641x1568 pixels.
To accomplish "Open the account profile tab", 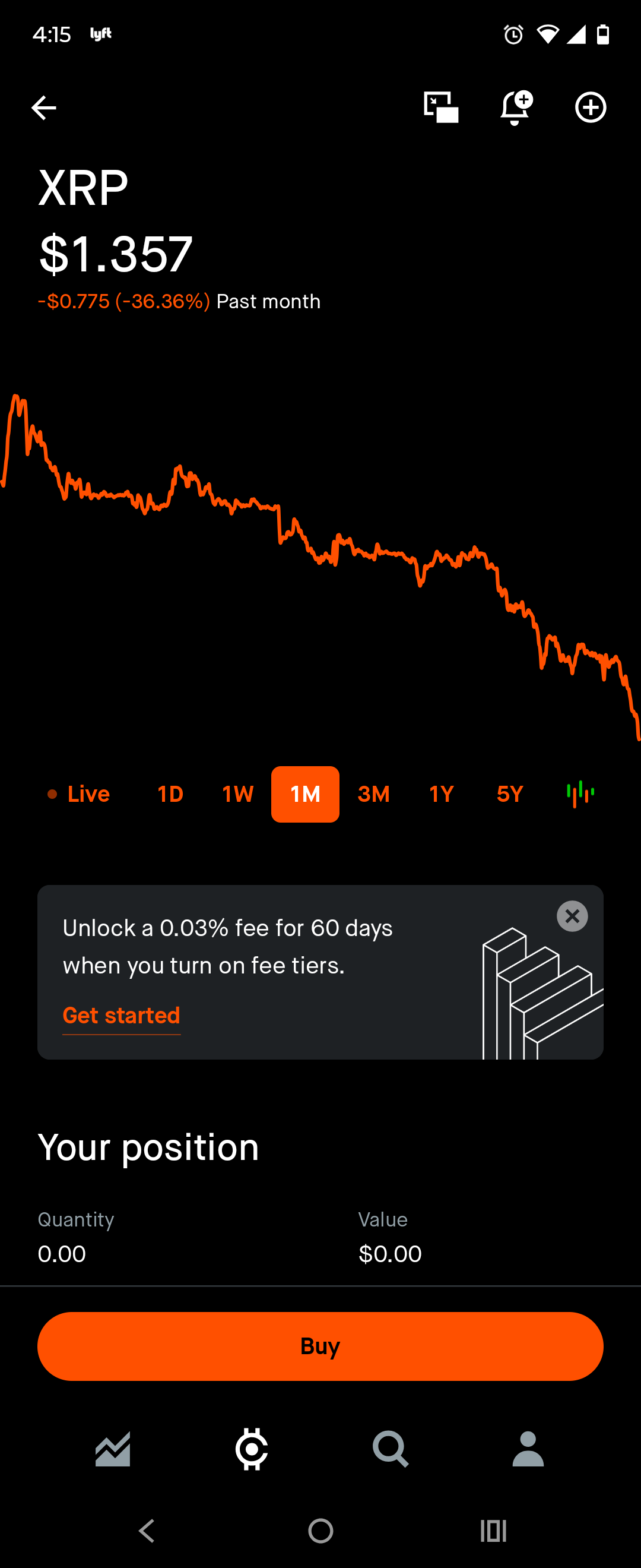I will [x=528, y=1449].
